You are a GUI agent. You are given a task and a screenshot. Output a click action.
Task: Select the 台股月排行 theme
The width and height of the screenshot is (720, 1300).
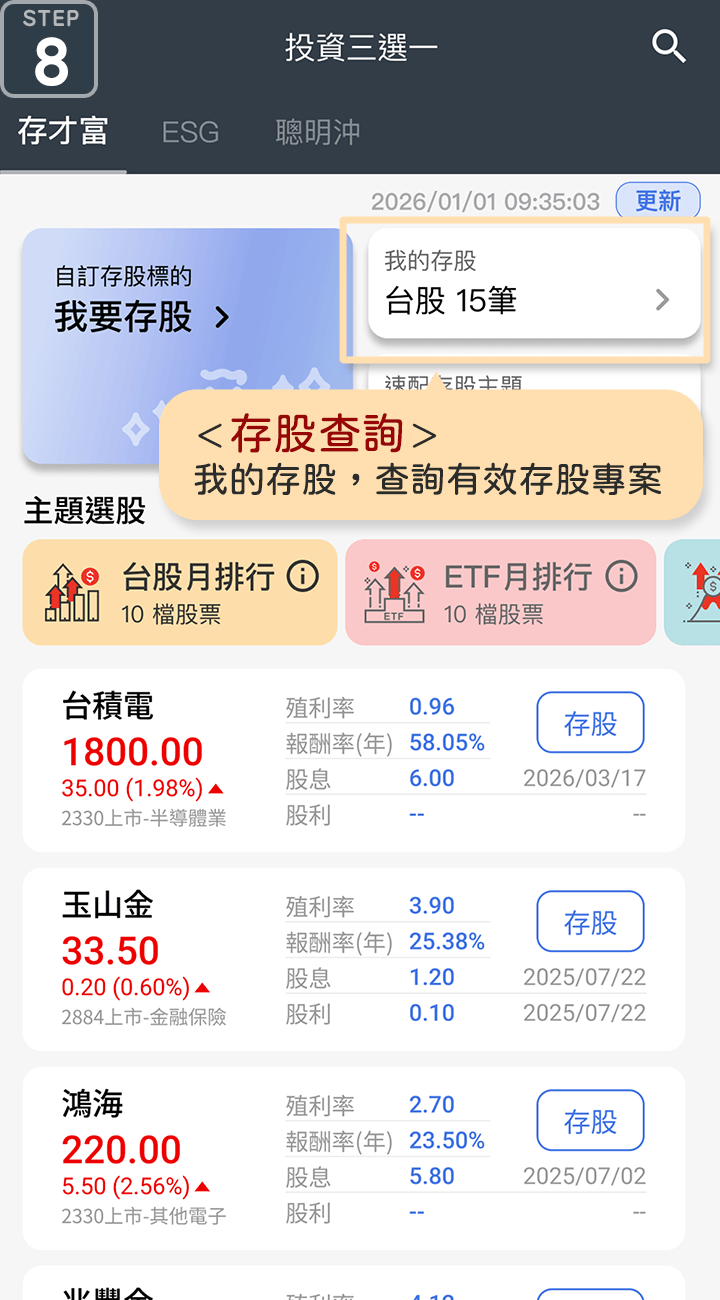click(x=180, y=592)
